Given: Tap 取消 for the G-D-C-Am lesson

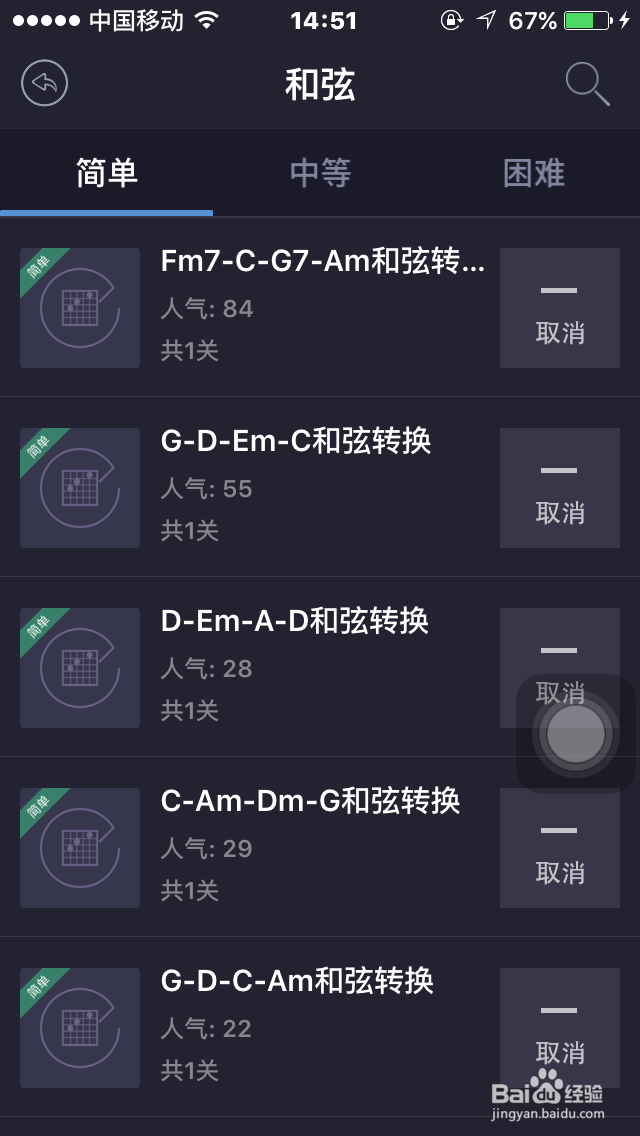Looking at the screenshot, I should pos(560,1028).
